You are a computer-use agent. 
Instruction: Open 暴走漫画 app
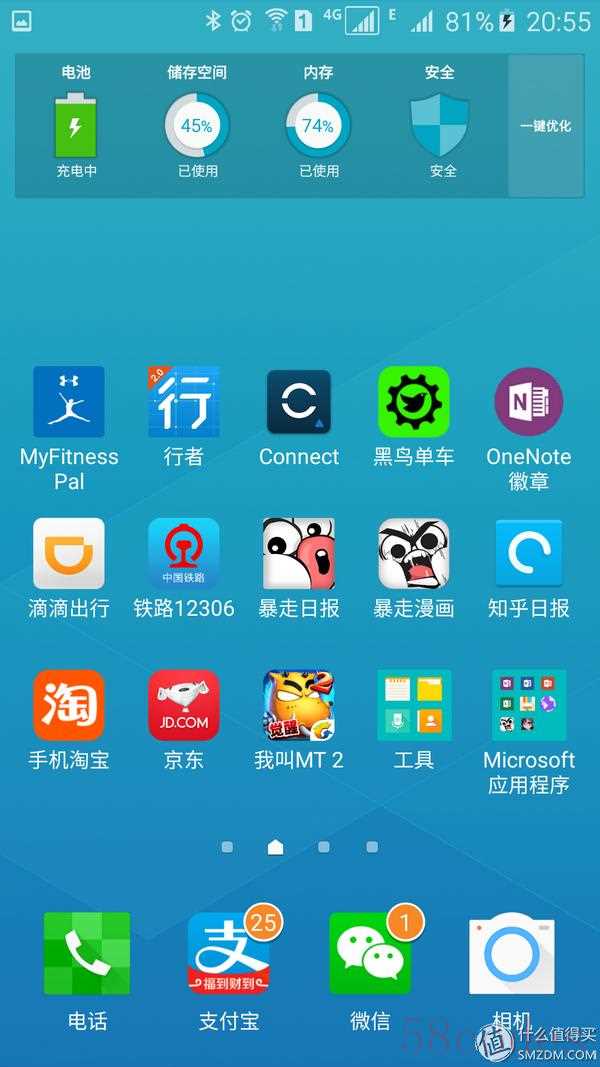tap(414, 553)
